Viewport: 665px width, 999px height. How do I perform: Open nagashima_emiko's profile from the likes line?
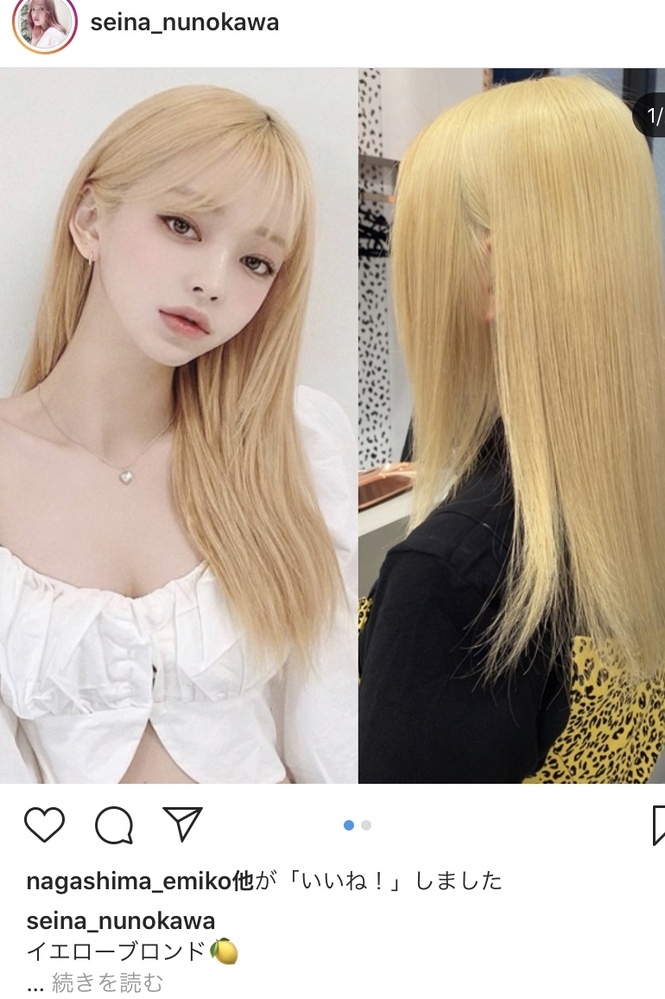coord(127,880)
